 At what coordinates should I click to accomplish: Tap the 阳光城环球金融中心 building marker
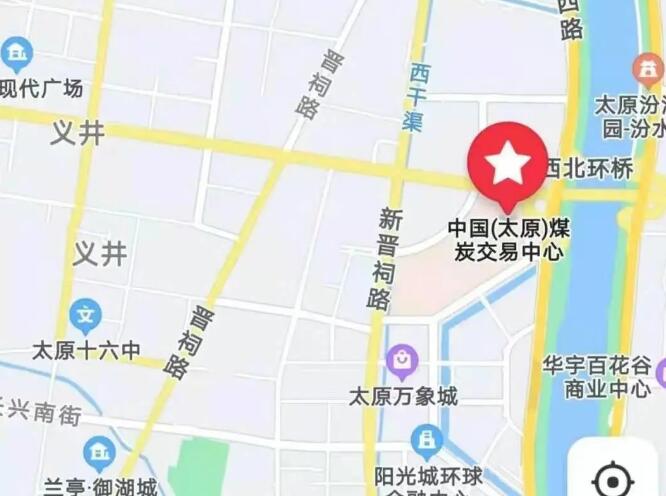(x=427, y=440)
